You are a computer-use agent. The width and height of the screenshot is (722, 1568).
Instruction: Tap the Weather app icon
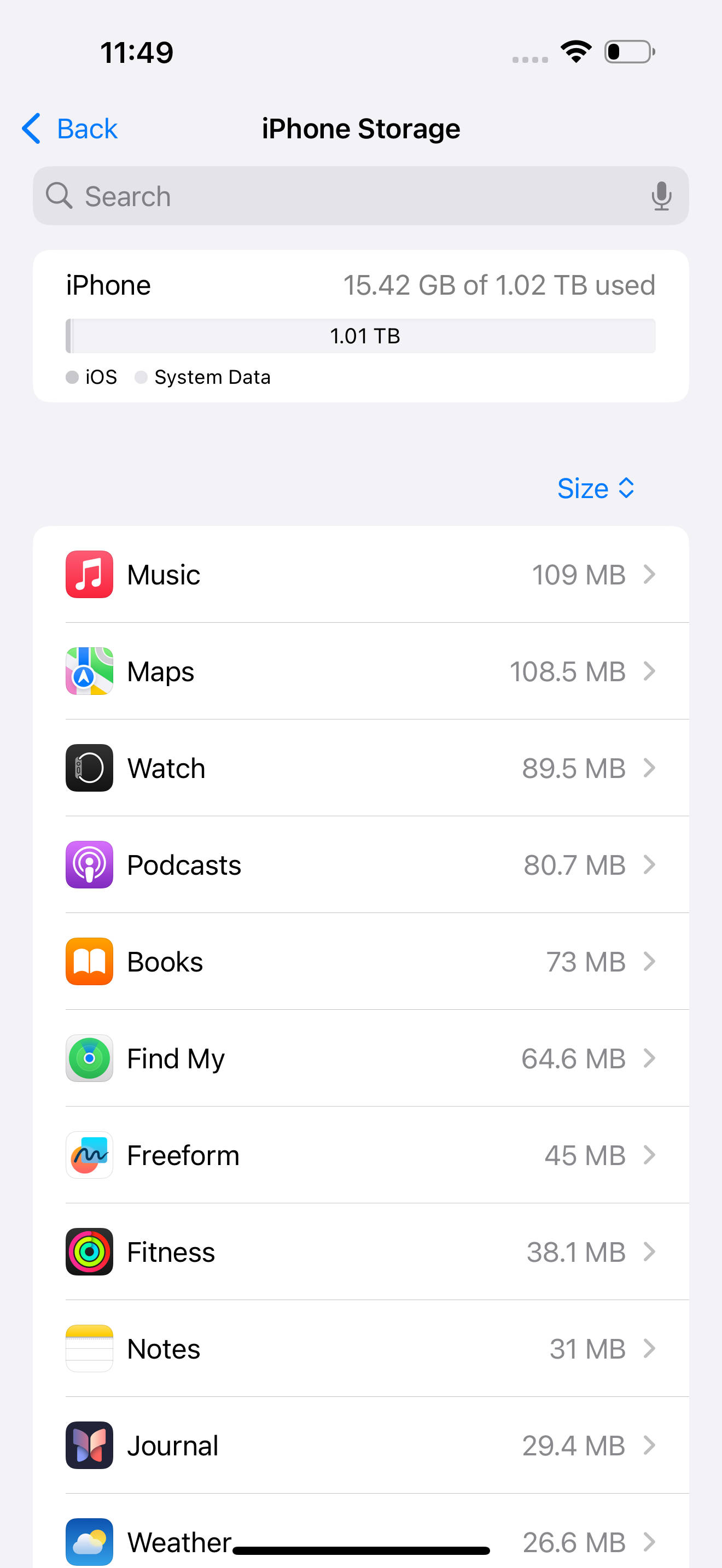[x=89, y=1542]
